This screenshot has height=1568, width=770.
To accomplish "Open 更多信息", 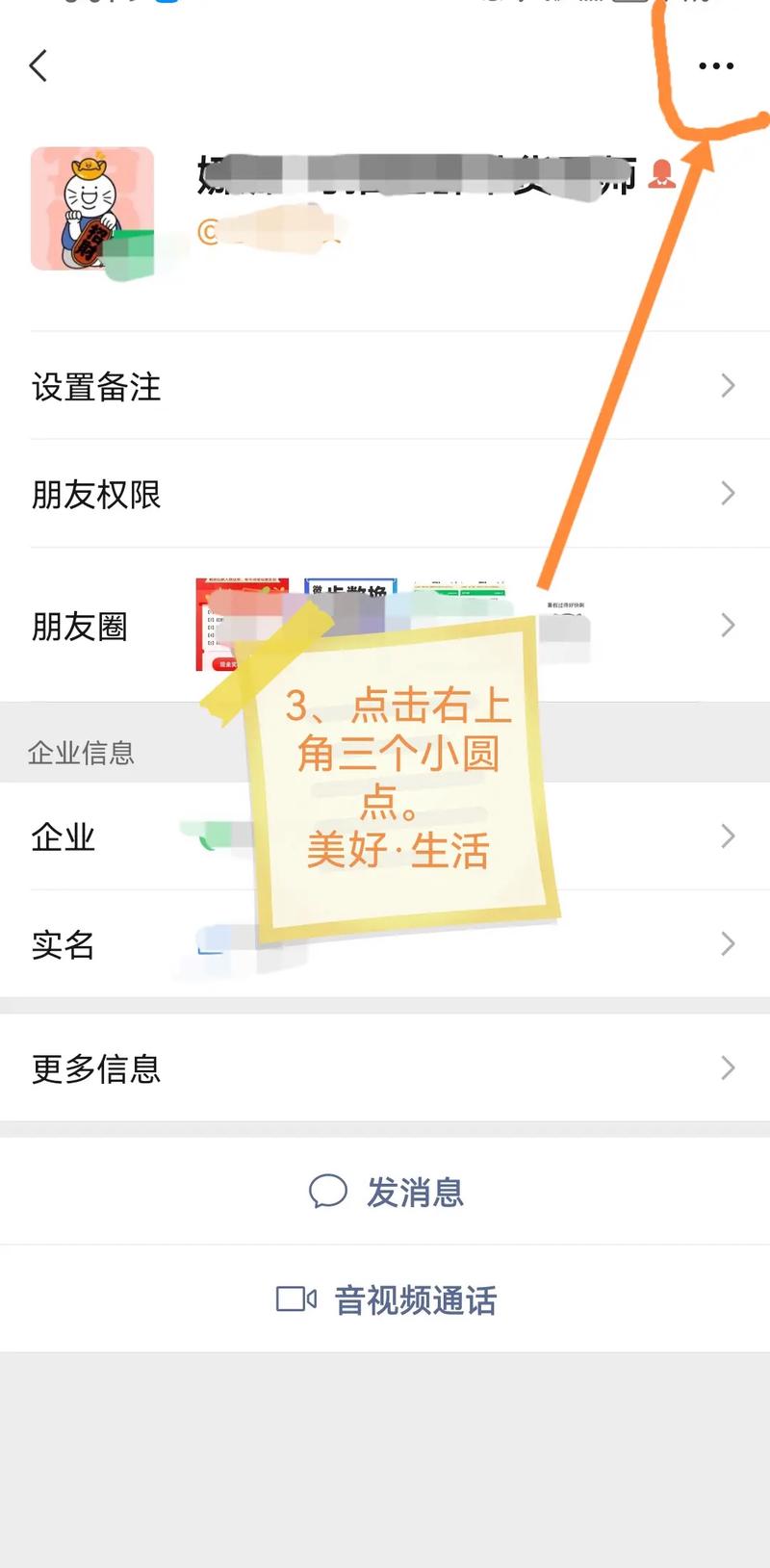I will [385, 1068].
